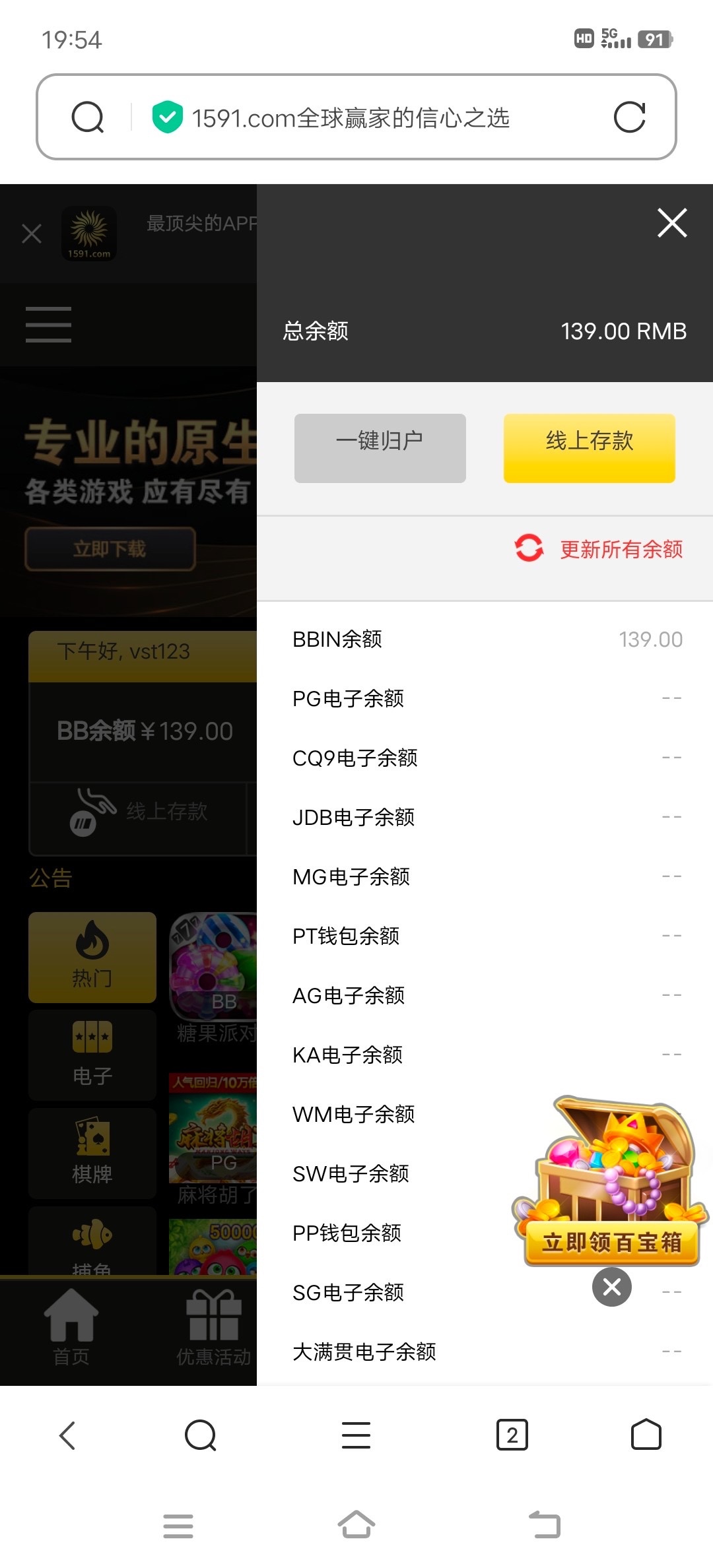Go back in the browser
This screenshot has height=1568, width=713.
[67, 1435]
